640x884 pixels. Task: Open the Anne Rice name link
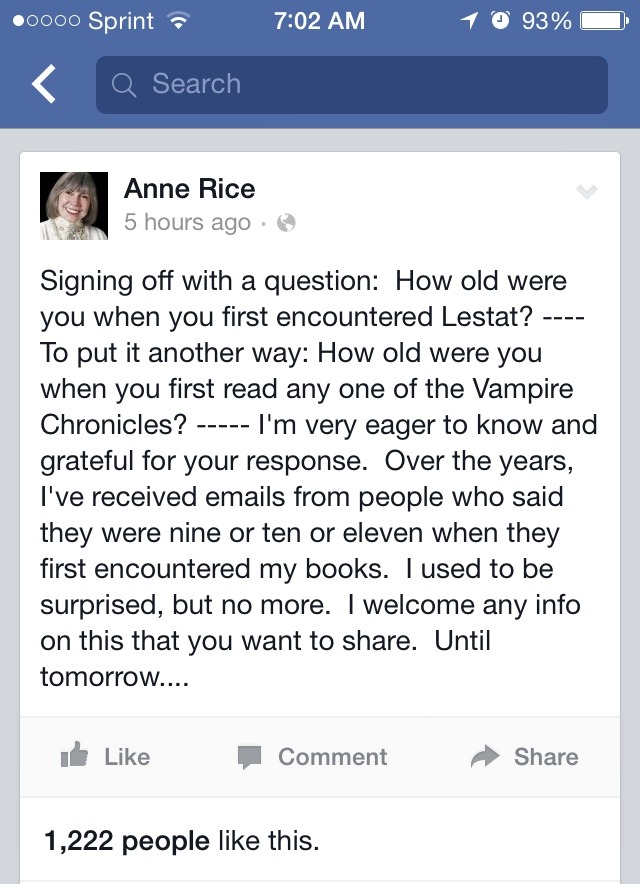pyautogui.click(x=189, y=188)
